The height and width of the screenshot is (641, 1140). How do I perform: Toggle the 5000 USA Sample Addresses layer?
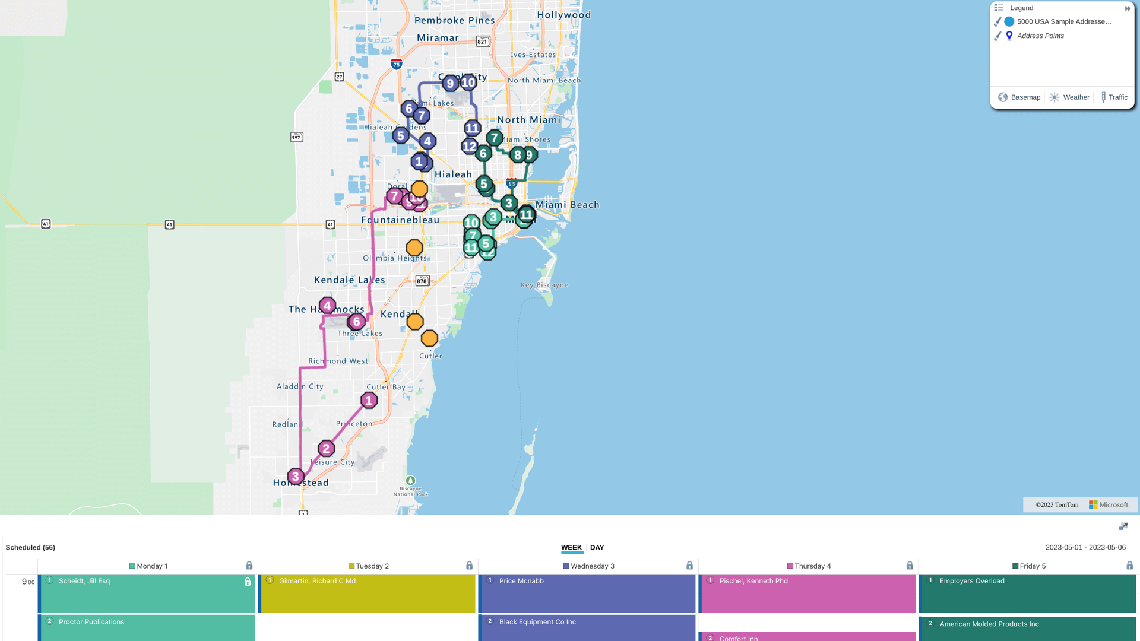pyautogui.click(x=997, y=21)
